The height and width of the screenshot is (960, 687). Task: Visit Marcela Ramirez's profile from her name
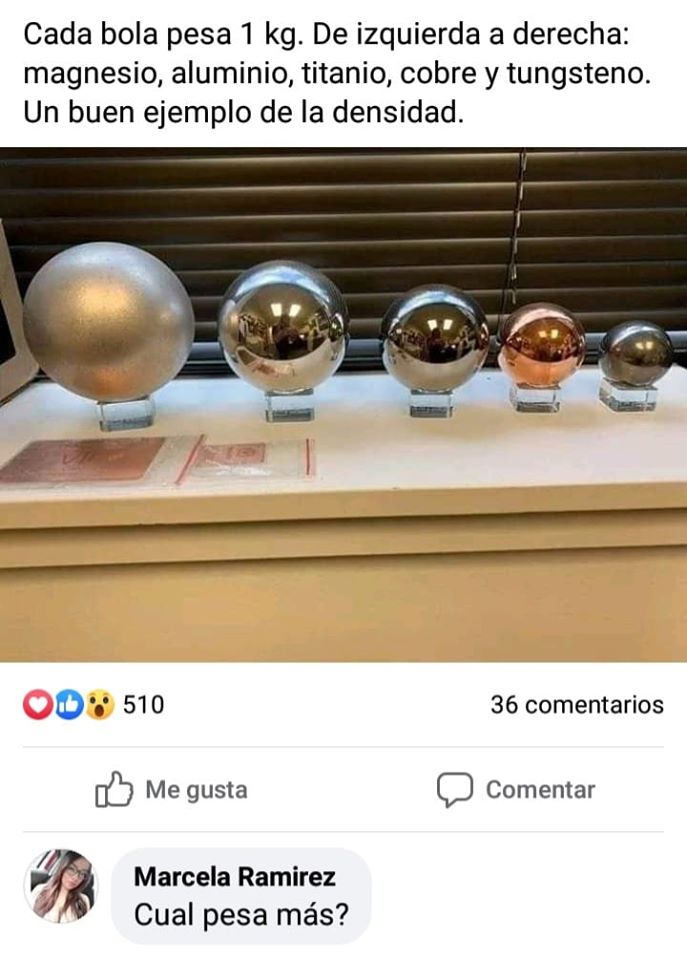click(x=235, y=877)
